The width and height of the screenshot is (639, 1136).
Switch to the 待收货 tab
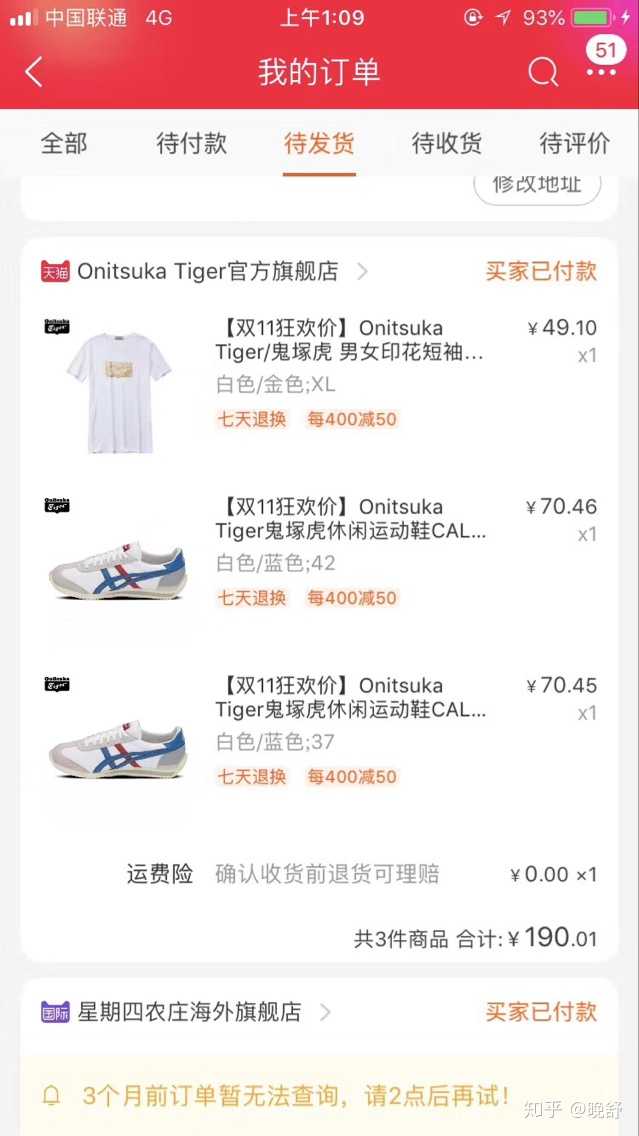(x=446, y=143)
